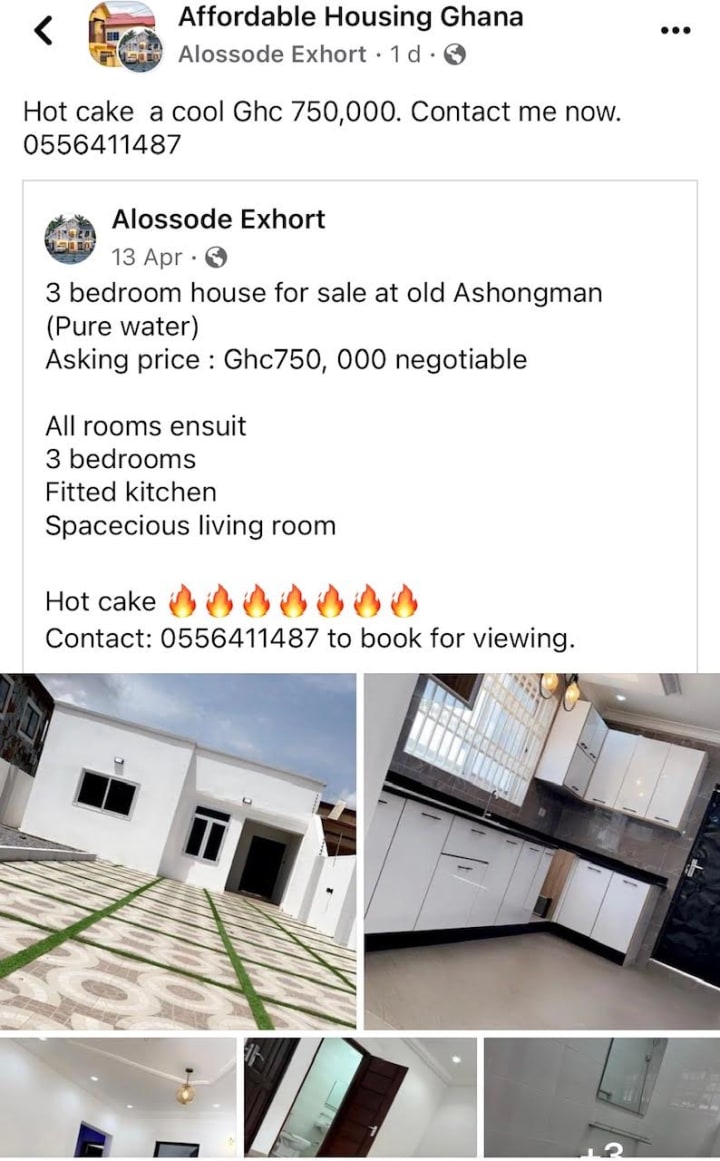720x1161 pixels.
Task: Tap Alossode Exhort's avatar in the shared post
Action: click(71, 238)
